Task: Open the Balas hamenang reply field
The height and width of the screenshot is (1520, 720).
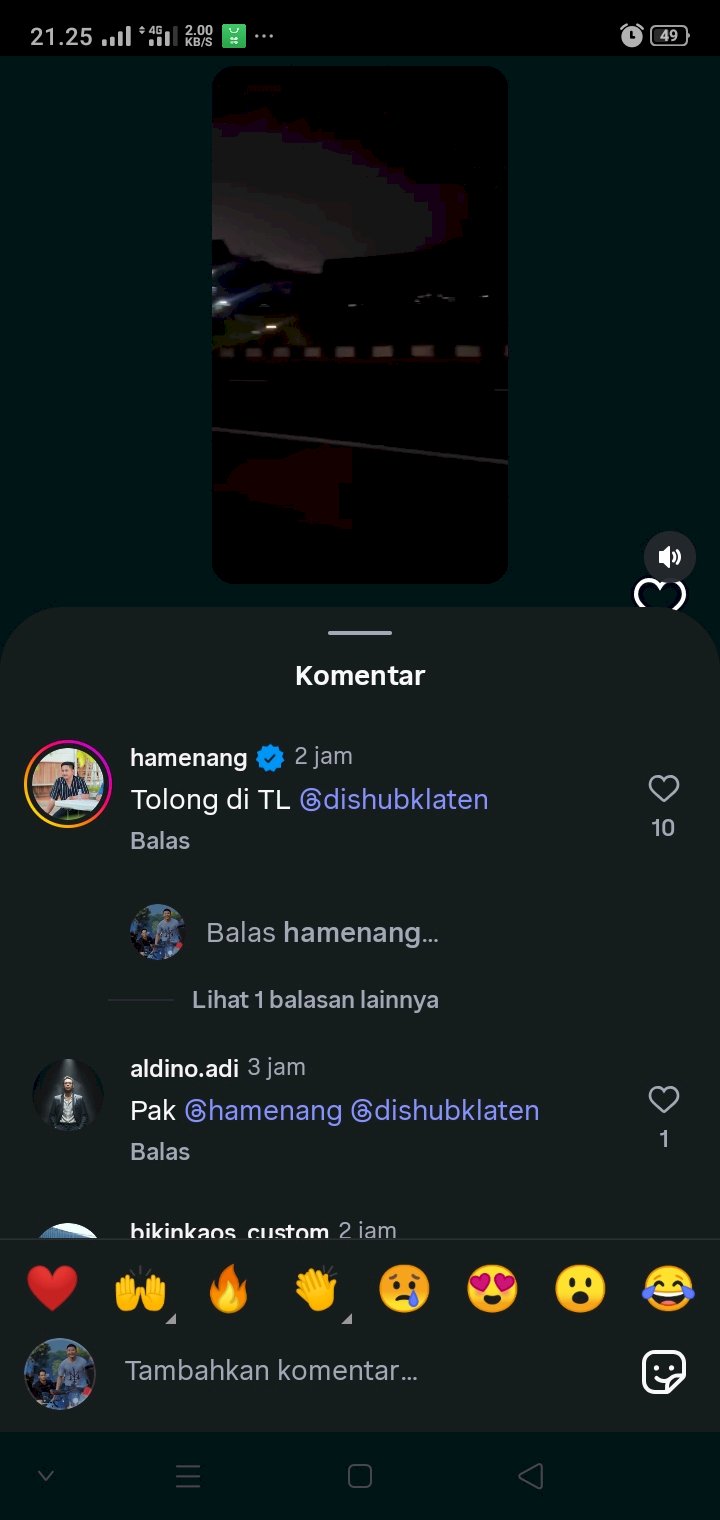Action: (322, 933)
